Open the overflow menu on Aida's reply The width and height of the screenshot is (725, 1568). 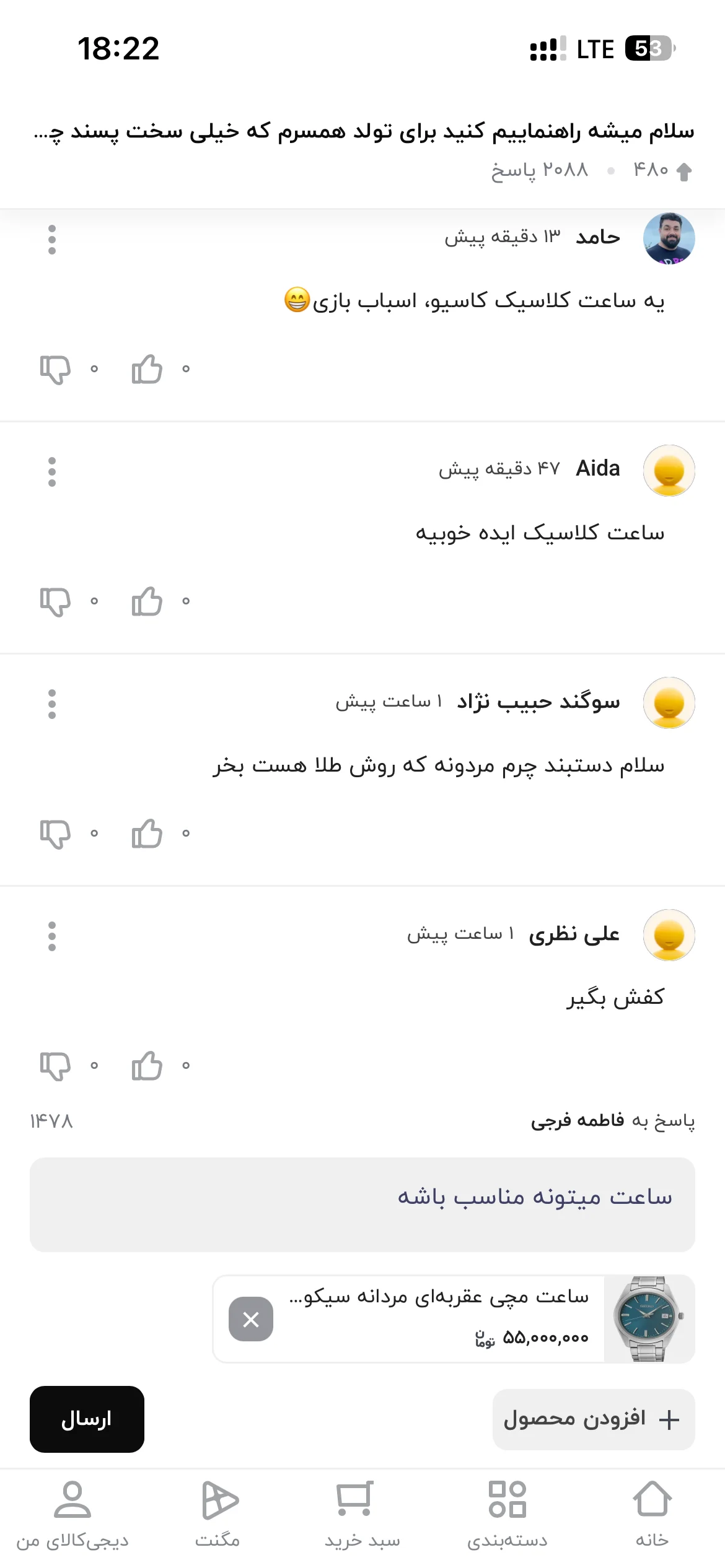[x=52, y=472]
